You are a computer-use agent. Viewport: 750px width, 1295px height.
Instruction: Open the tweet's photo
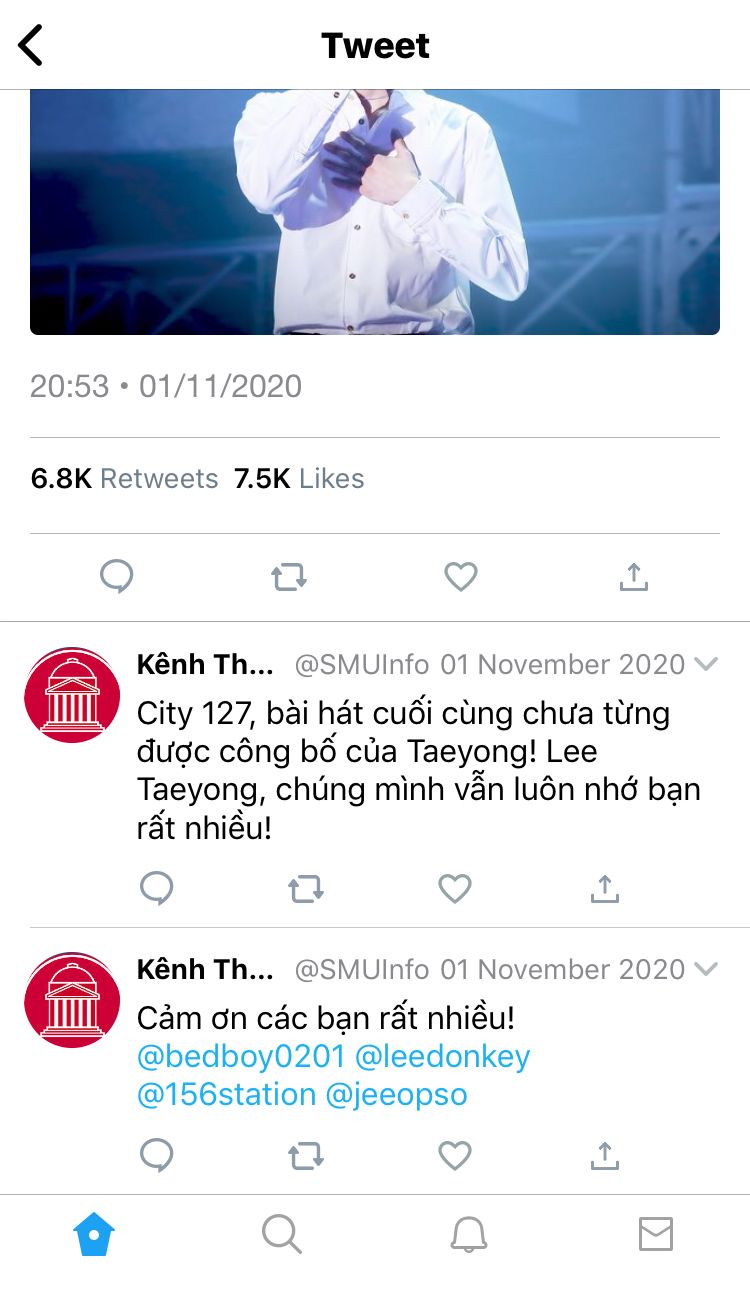point(375,212)
